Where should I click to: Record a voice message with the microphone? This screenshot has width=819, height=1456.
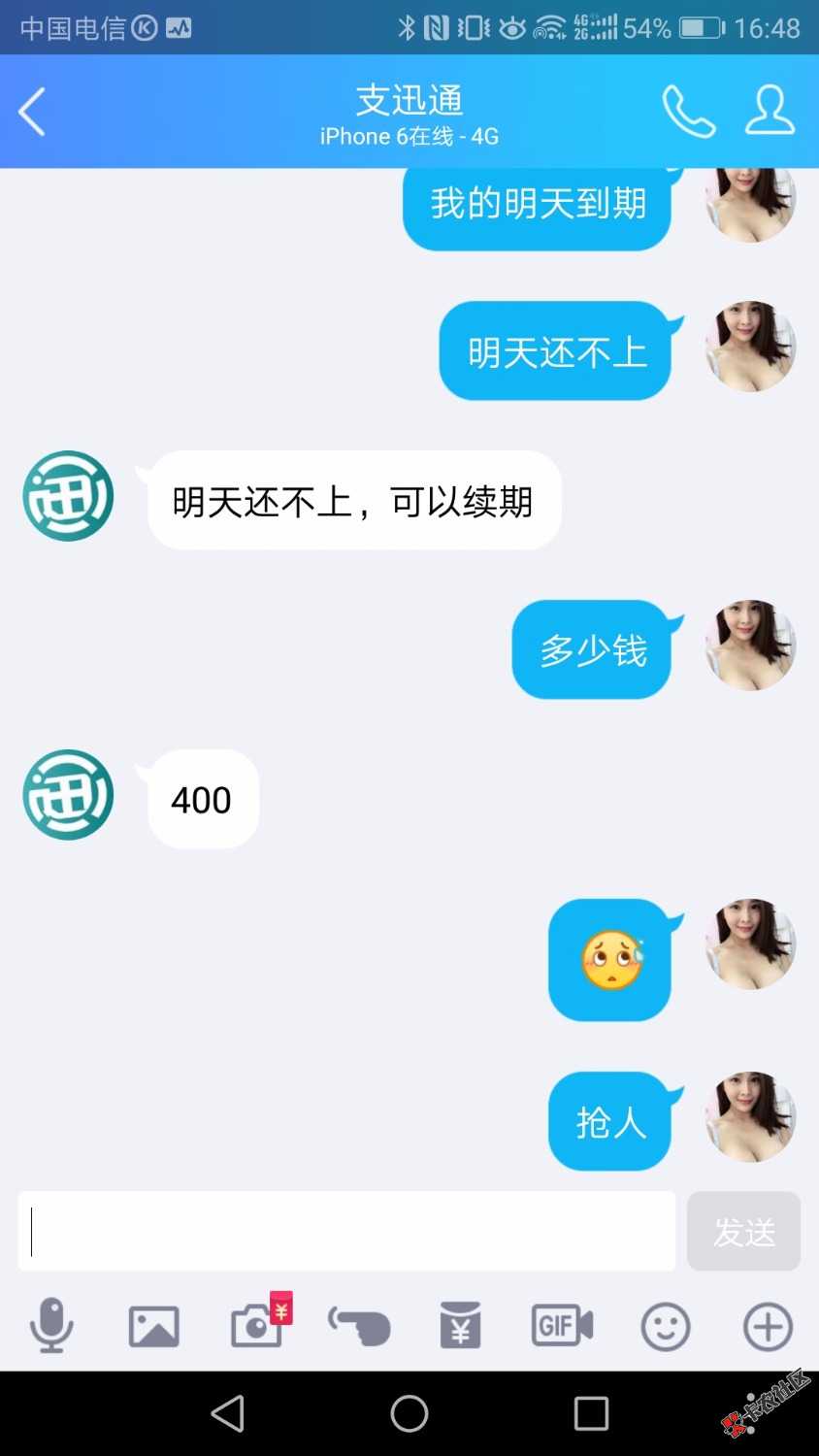[51, 1326]
